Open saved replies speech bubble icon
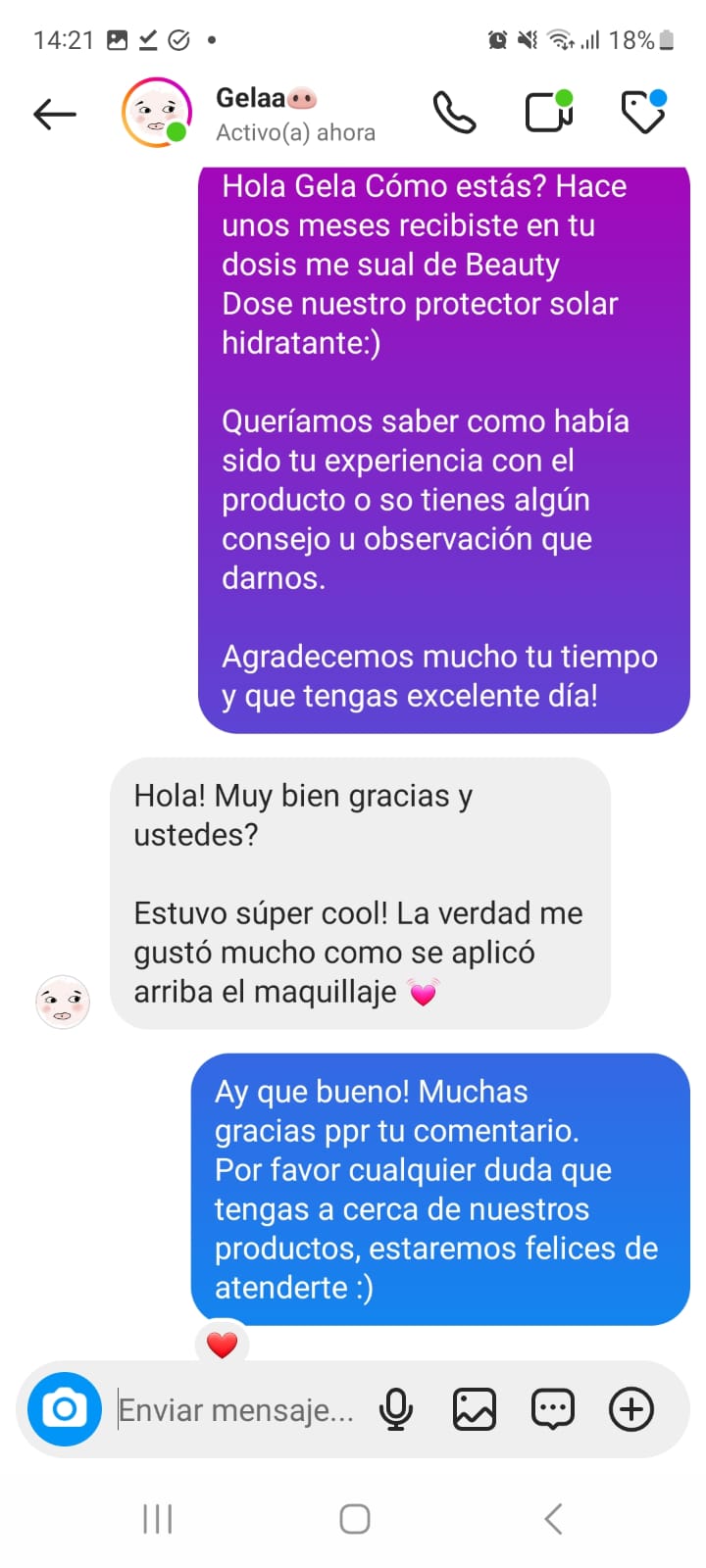706x1568 pixels. (552, 1409)
